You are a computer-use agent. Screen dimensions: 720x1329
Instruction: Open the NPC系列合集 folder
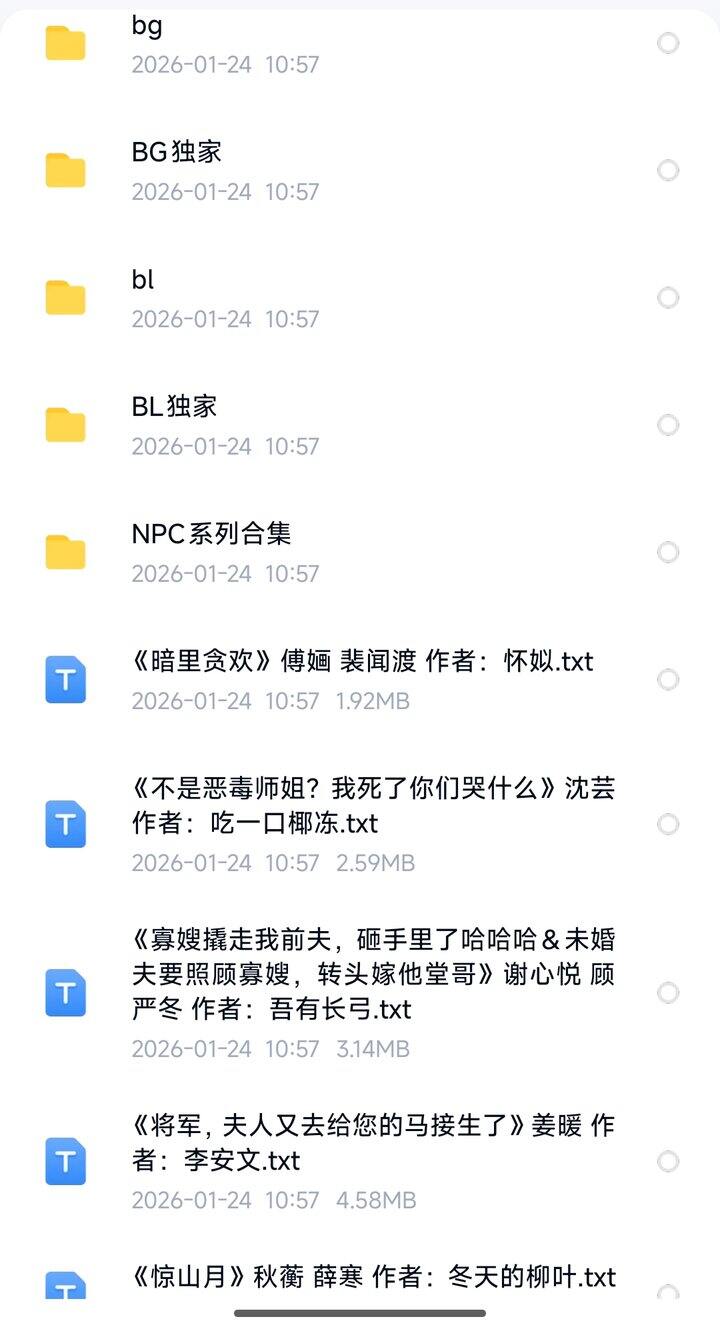click(211, 533)
